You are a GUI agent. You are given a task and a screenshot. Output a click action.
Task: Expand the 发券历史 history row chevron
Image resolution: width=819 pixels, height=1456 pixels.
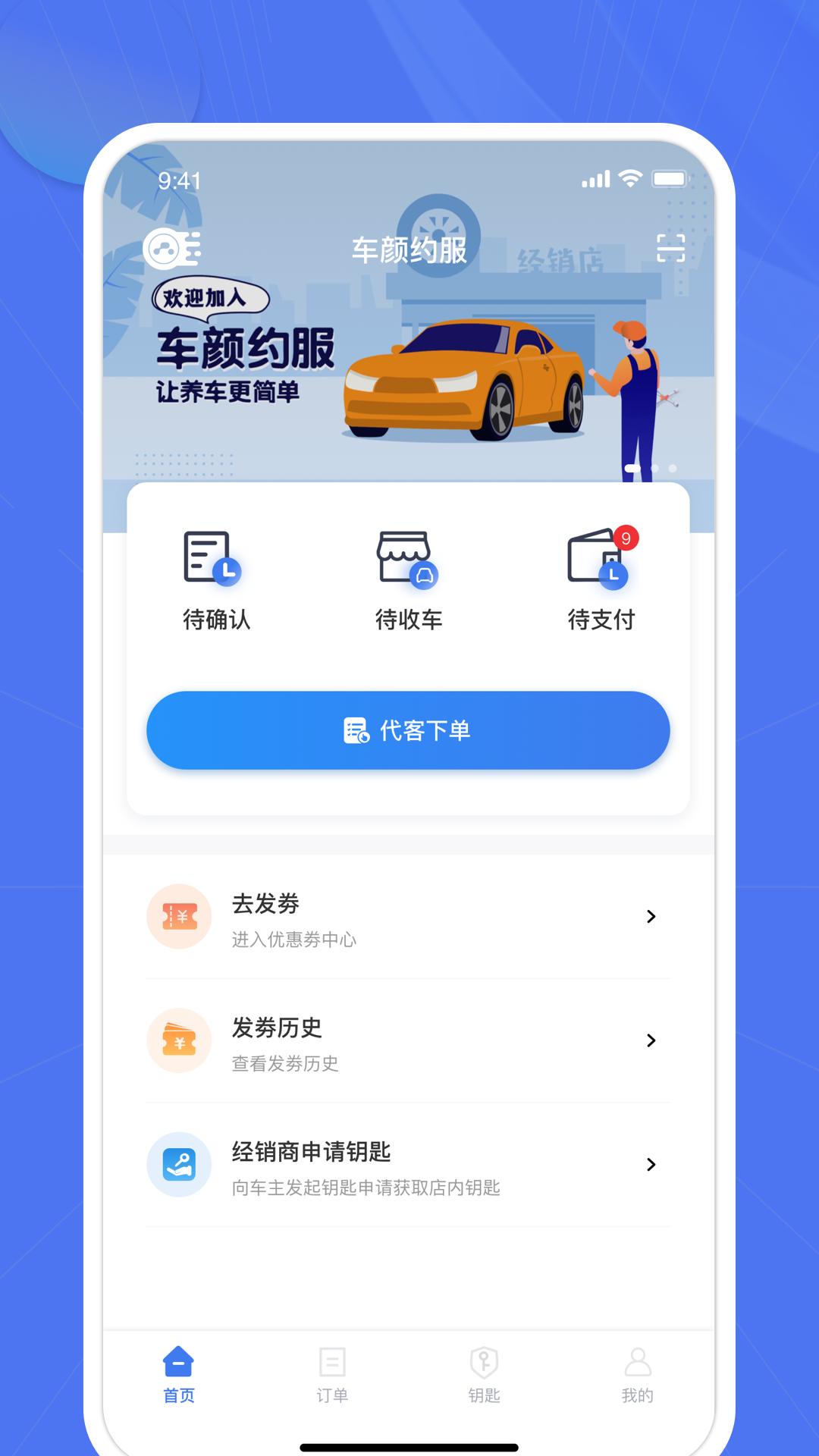click(651, 1040)
